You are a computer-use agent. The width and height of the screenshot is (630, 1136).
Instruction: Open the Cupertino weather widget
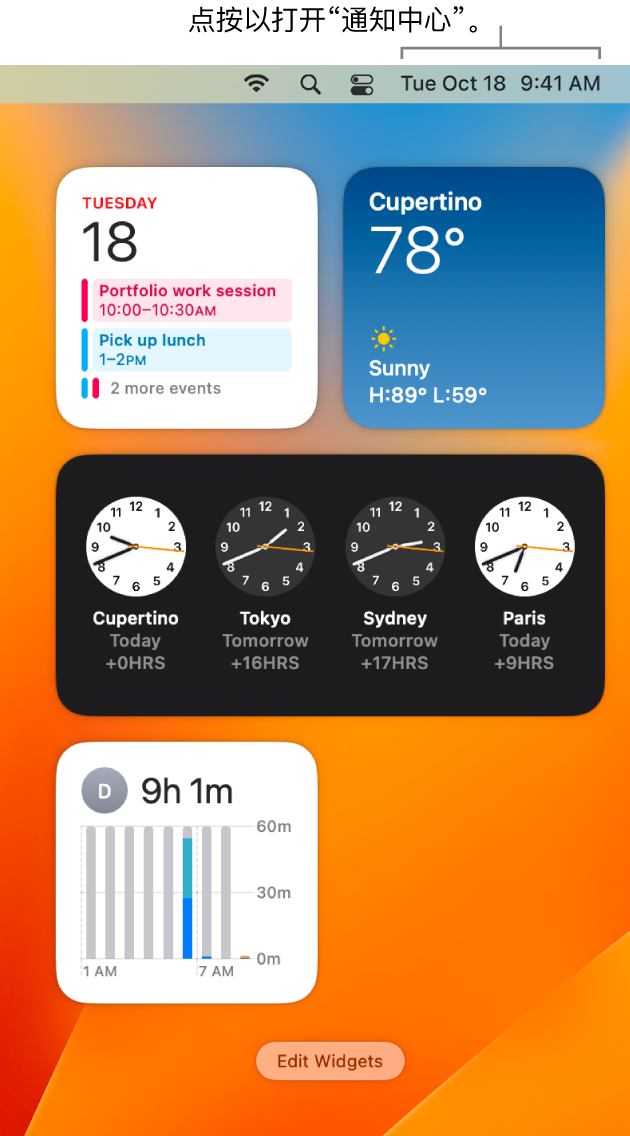click(x=474, y=297)
